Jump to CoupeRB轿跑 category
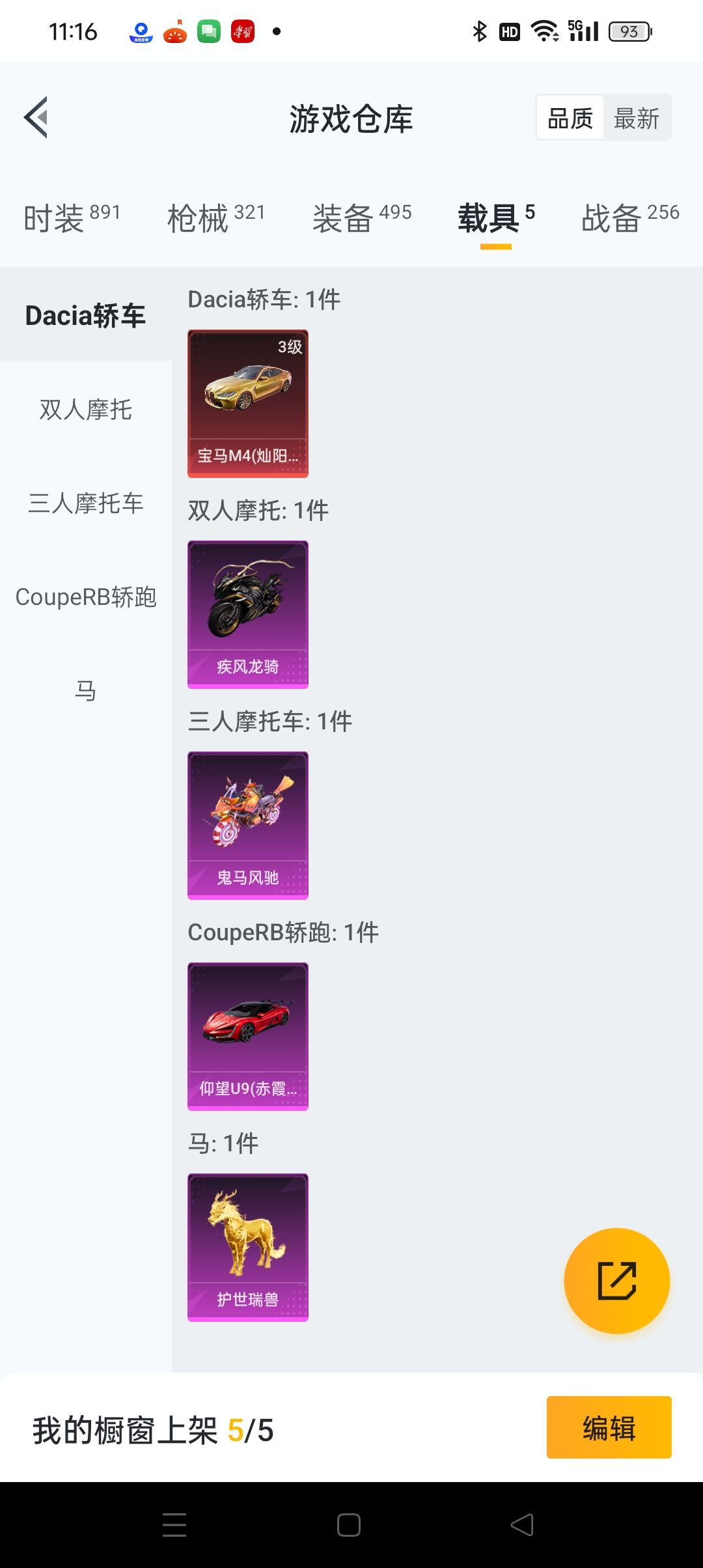The image size is (703, 1568). click(85, 597)
